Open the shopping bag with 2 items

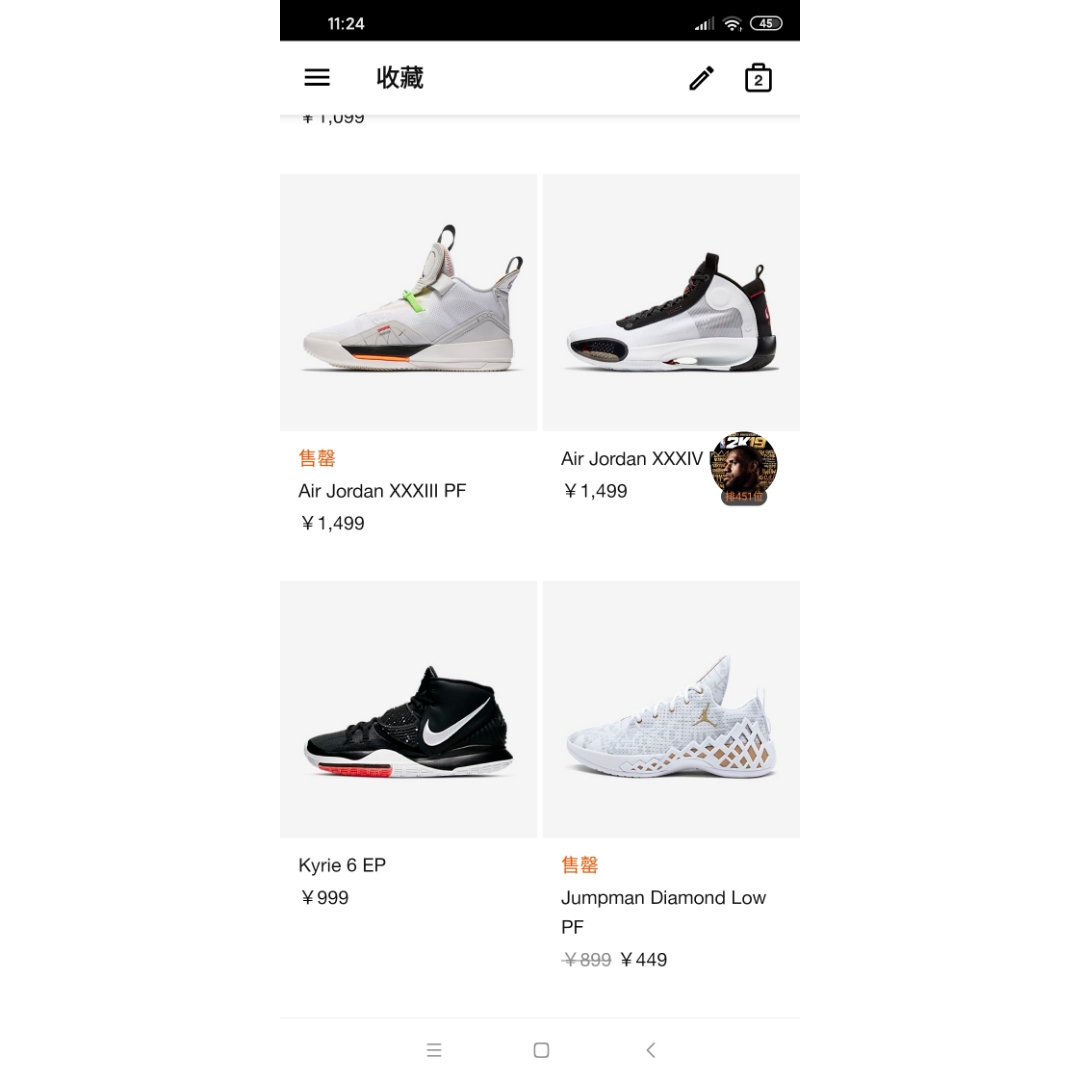point(758,78)
